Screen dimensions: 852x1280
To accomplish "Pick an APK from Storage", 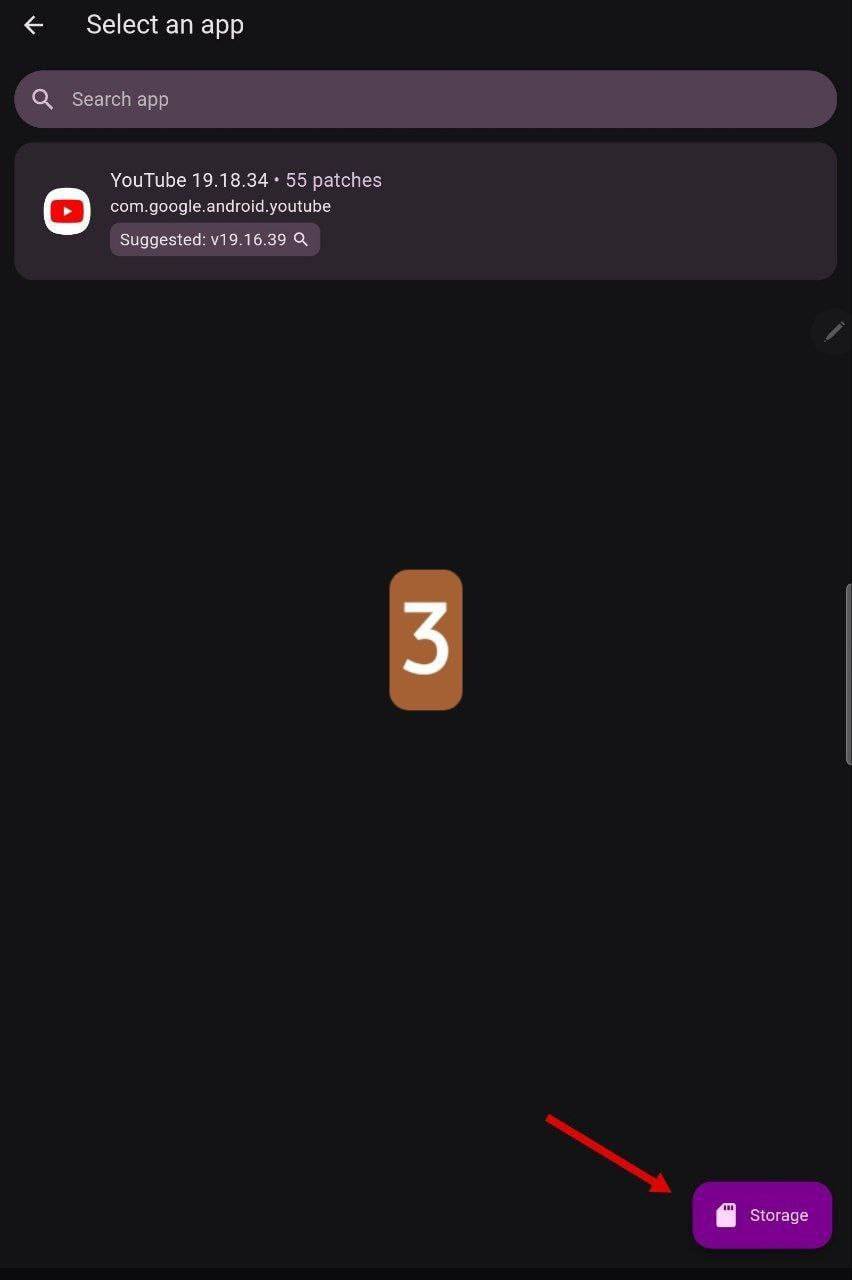I will [762, 1215].
